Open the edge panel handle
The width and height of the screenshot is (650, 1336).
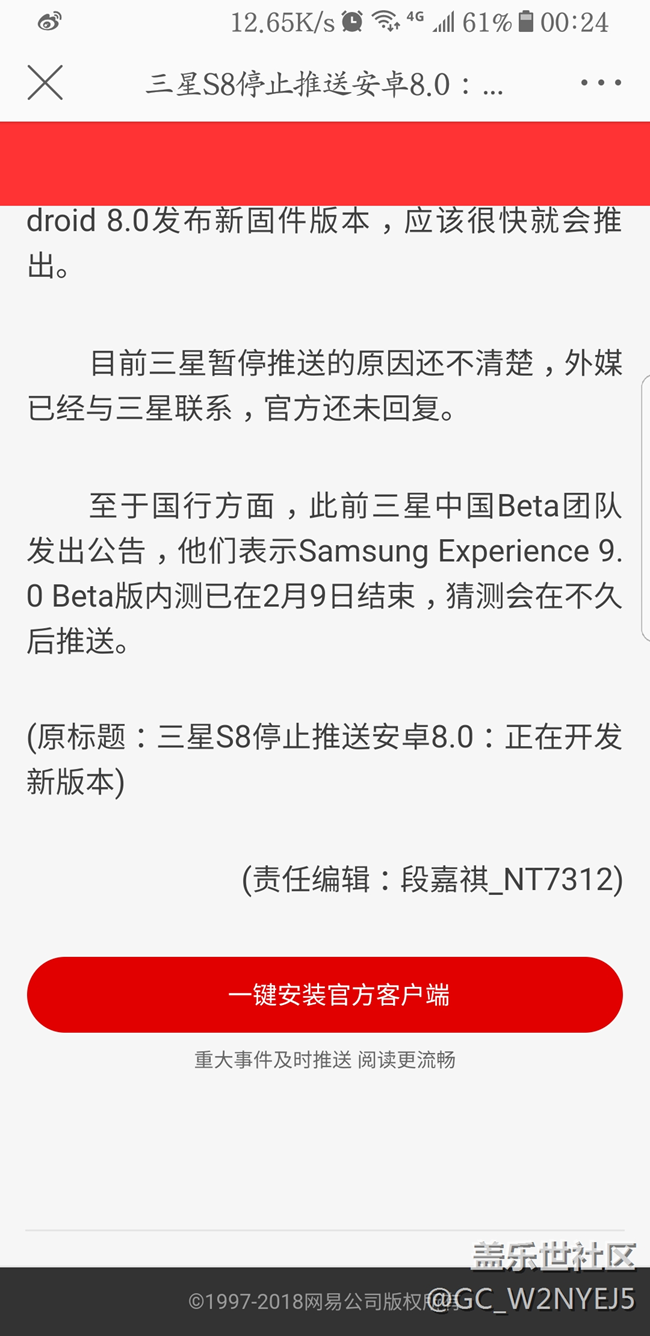[645, 508]
